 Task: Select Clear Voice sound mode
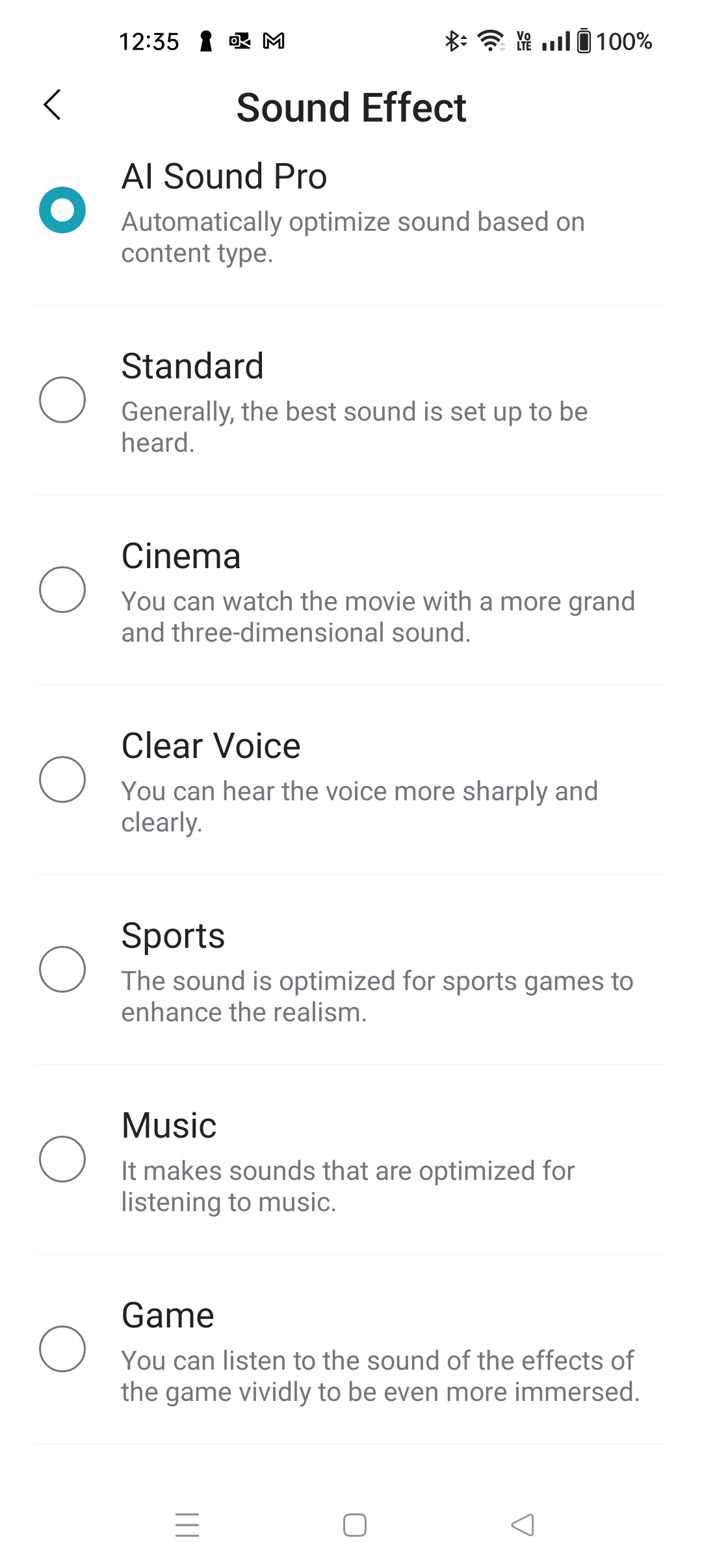[x=62, y=779]
